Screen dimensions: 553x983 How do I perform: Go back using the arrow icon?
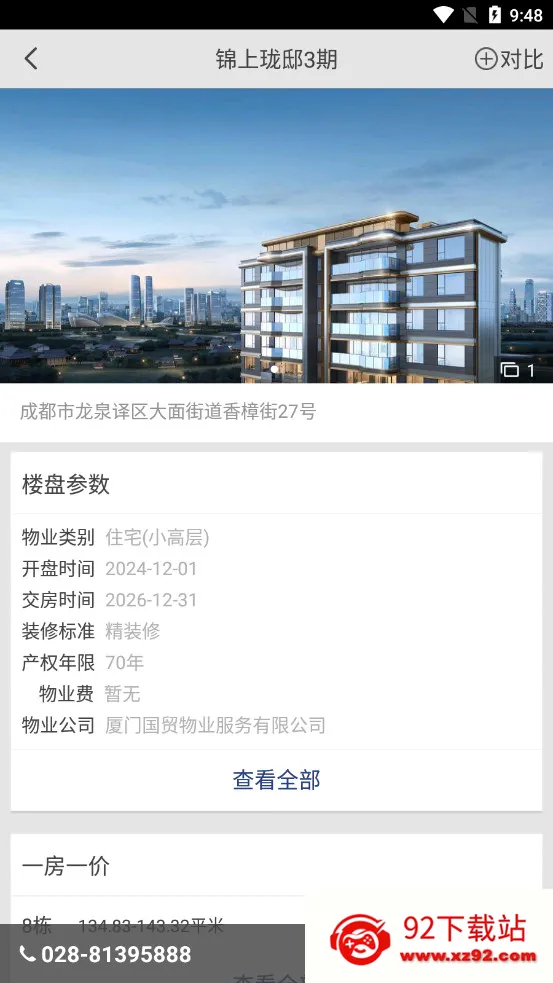(x=31, y=59)
